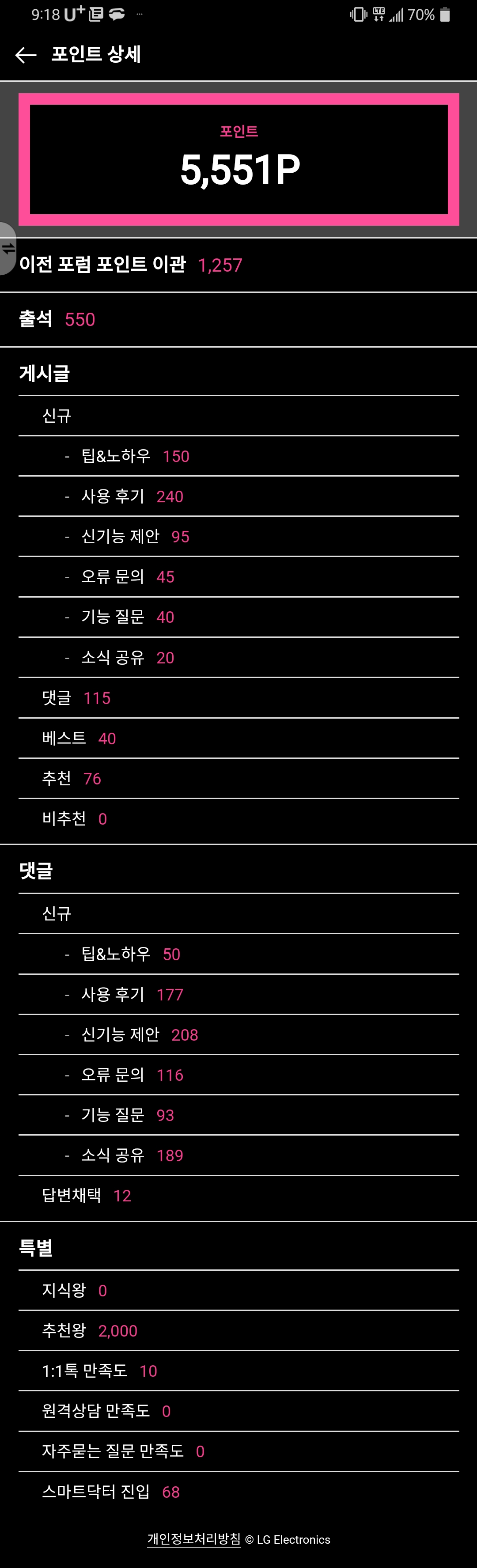Tap the side swap-arrows handle
Image resolution: width=477 pixels, height=1568 pixels.
[8, 248]
